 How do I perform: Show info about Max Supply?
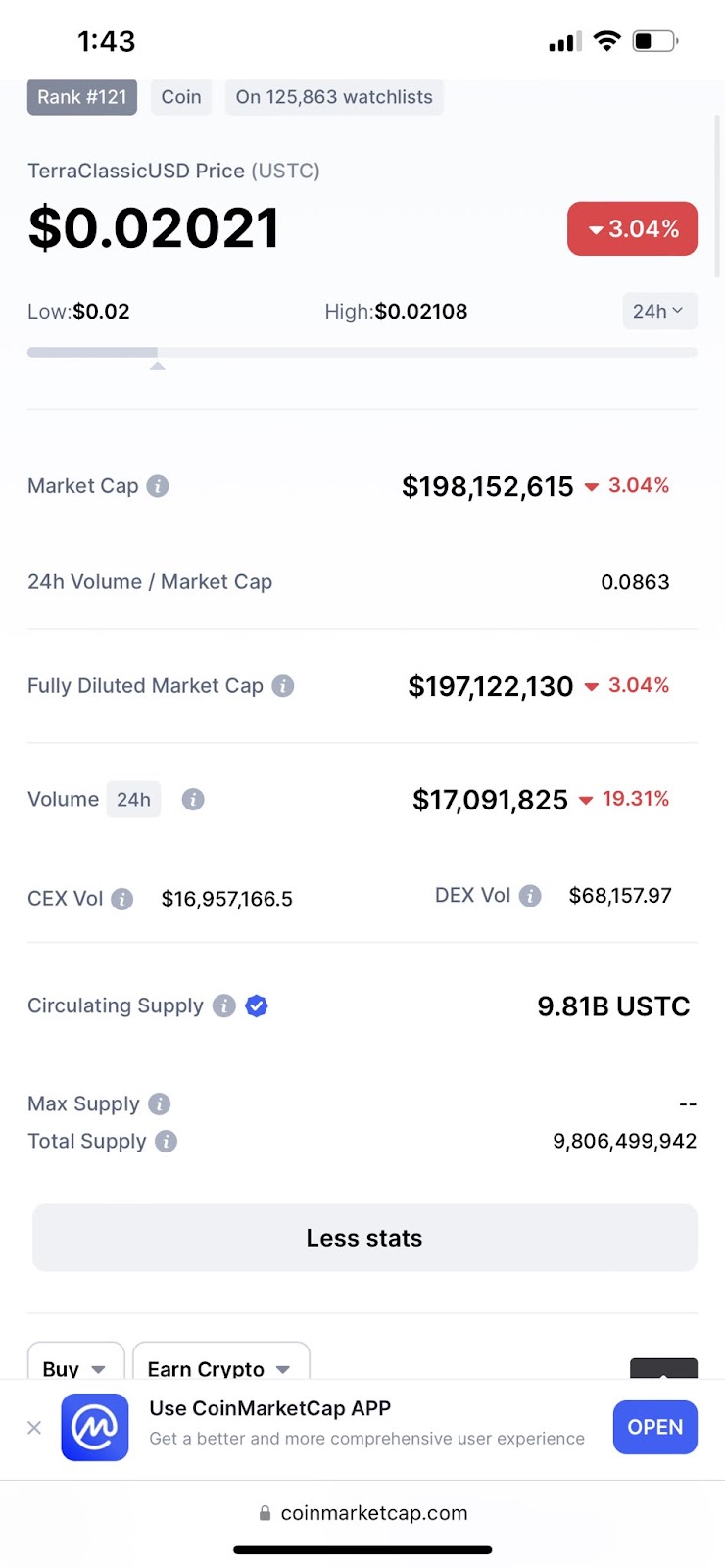click(x=160, y=1104)
